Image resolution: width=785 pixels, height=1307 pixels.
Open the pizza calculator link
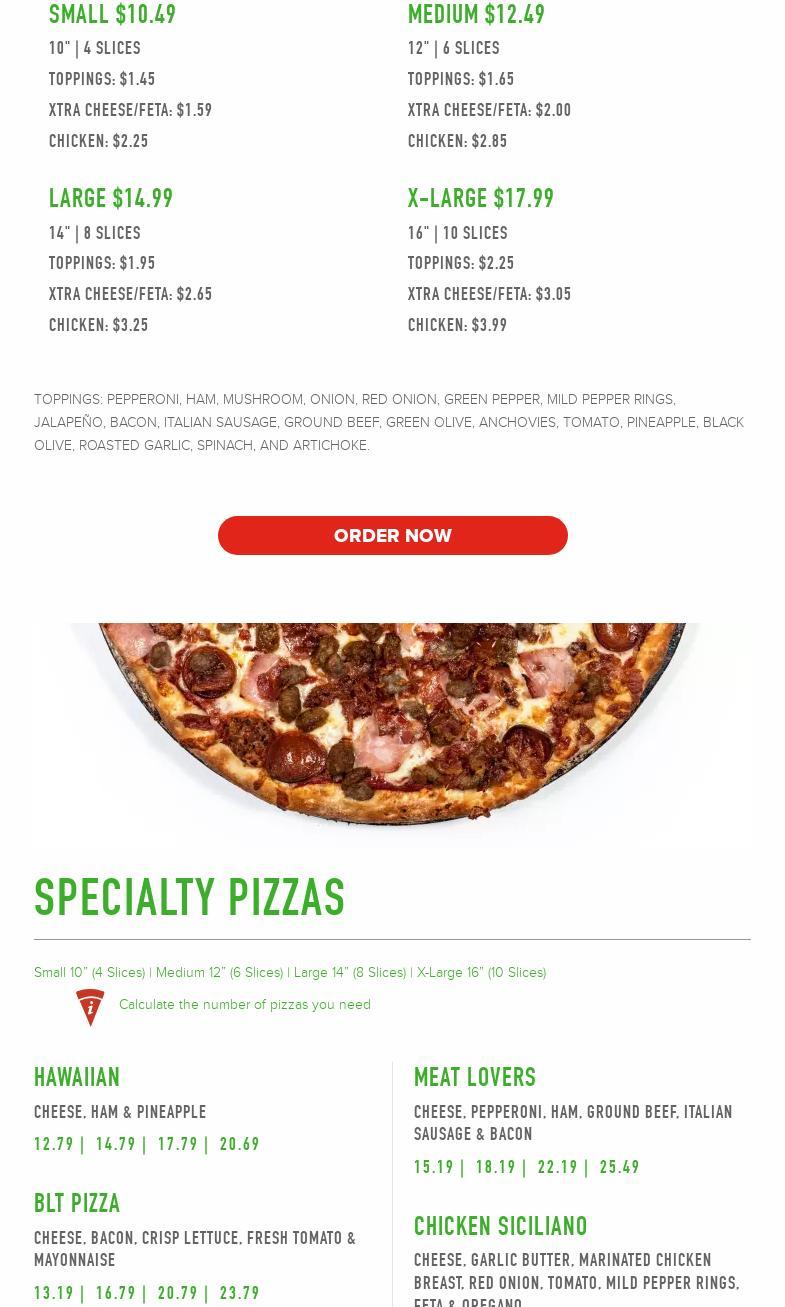(244, 1005)
